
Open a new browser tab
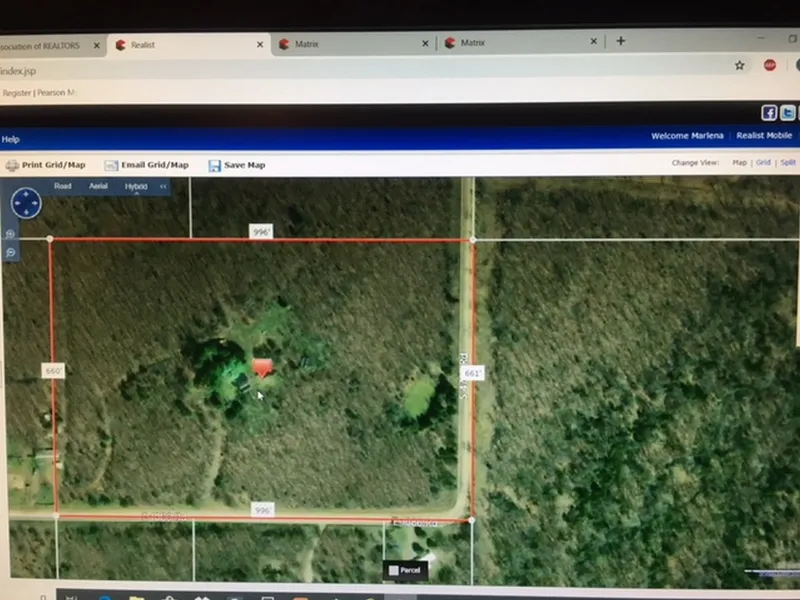pyautogui.click(x=620, y=41)
